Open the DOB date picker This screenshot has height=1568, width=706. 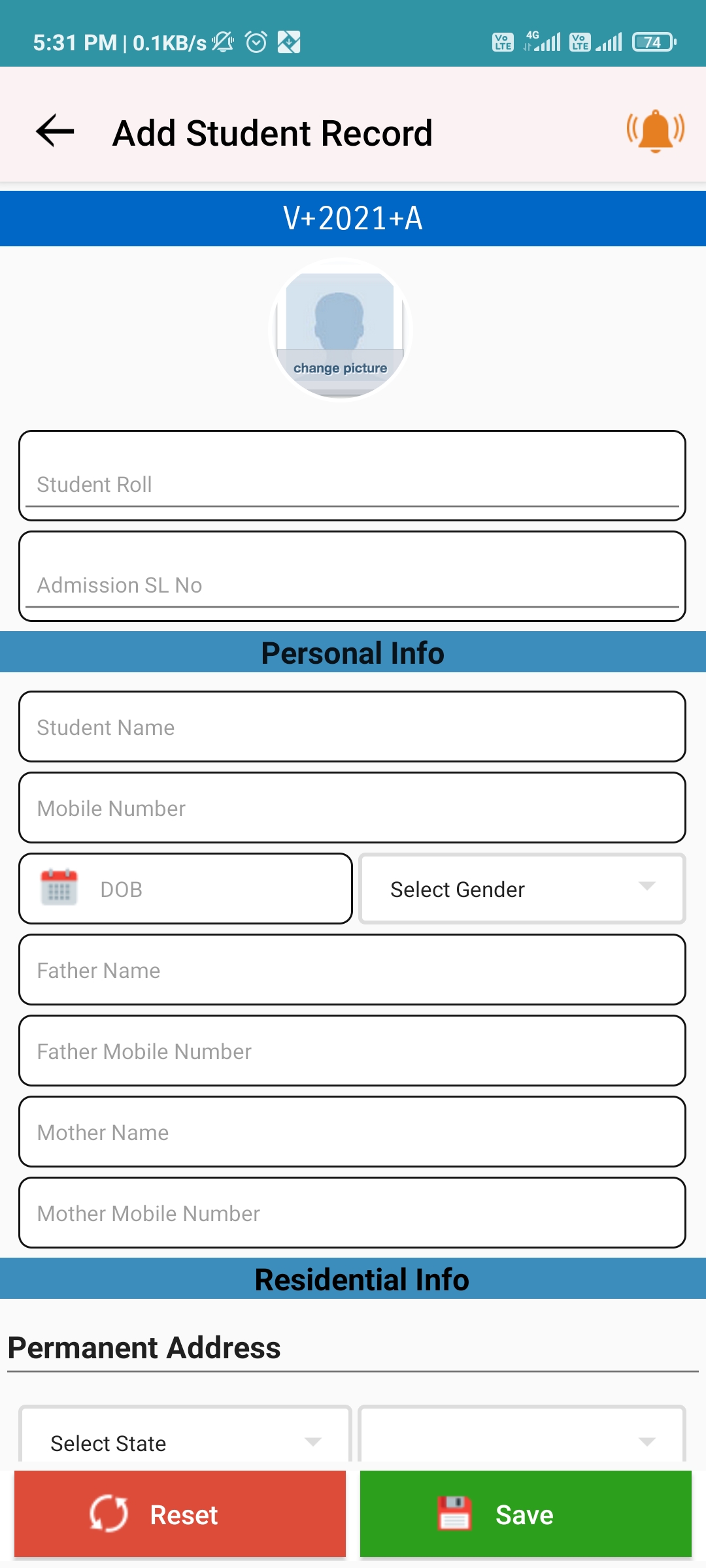(x=186, y=889)
